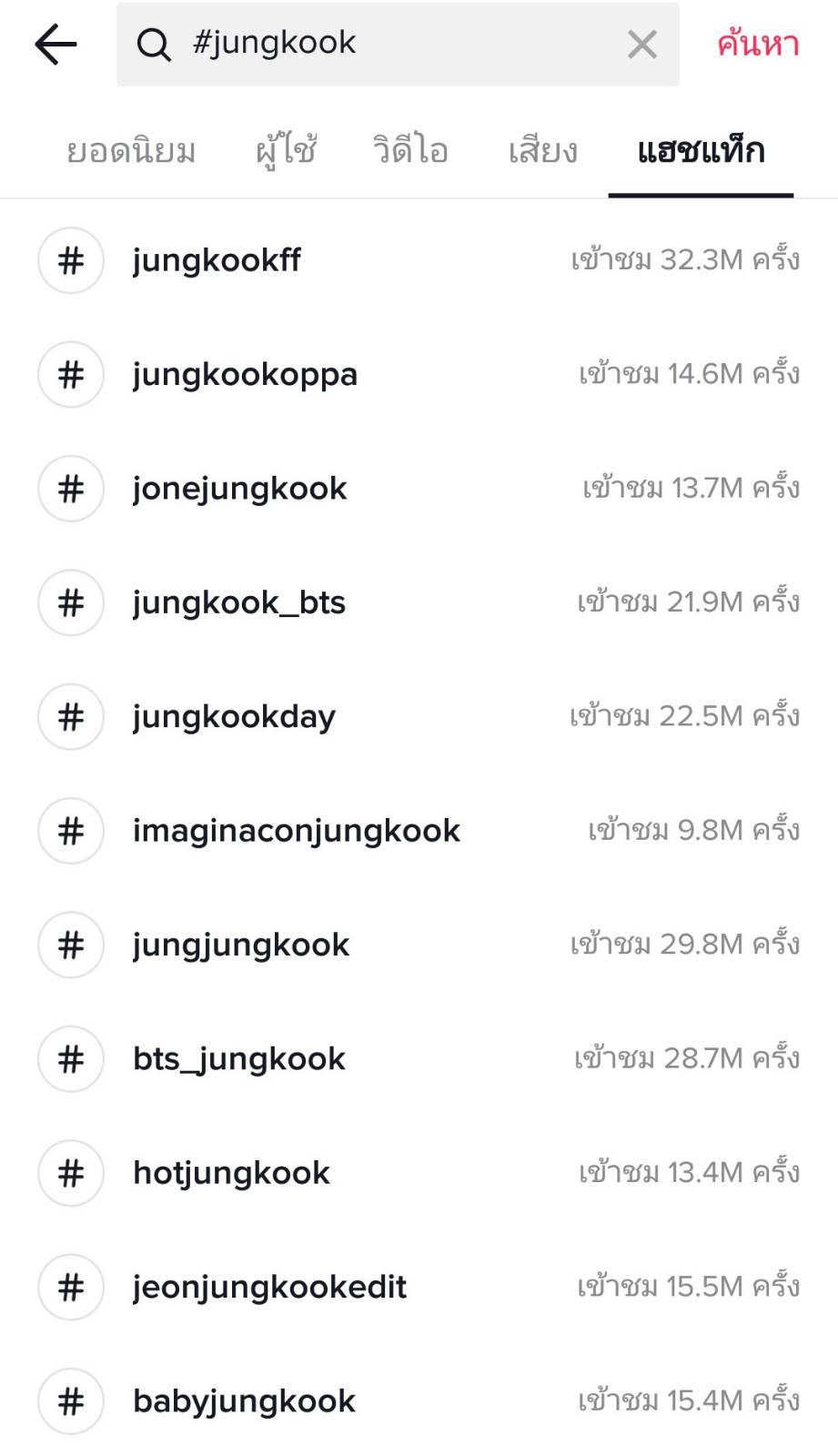The image size is (838, 1456).
Task: Switch to the ยอดนิยม tab
Action: 131,150
